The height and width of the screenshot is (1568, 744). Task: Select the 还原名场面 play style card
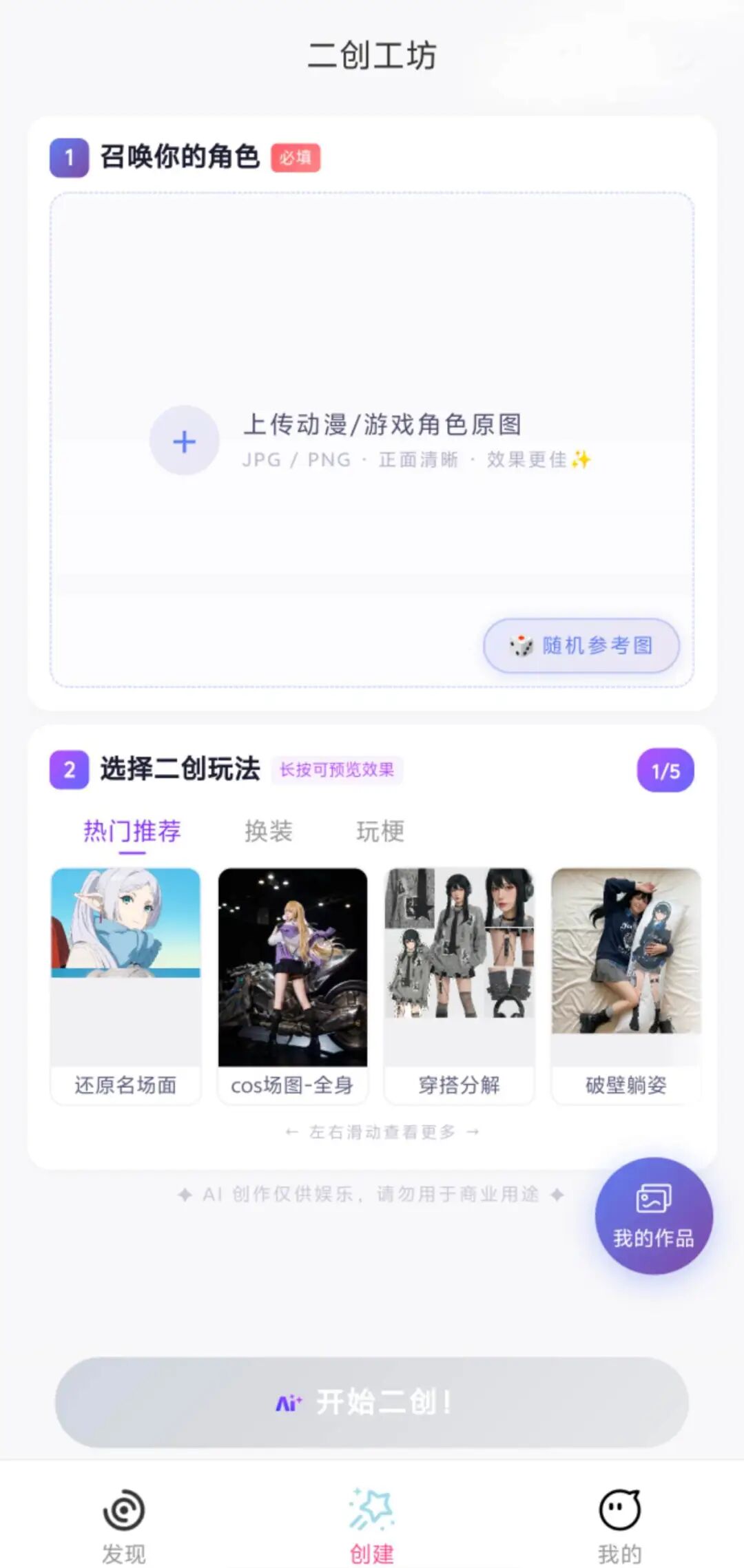125,985
